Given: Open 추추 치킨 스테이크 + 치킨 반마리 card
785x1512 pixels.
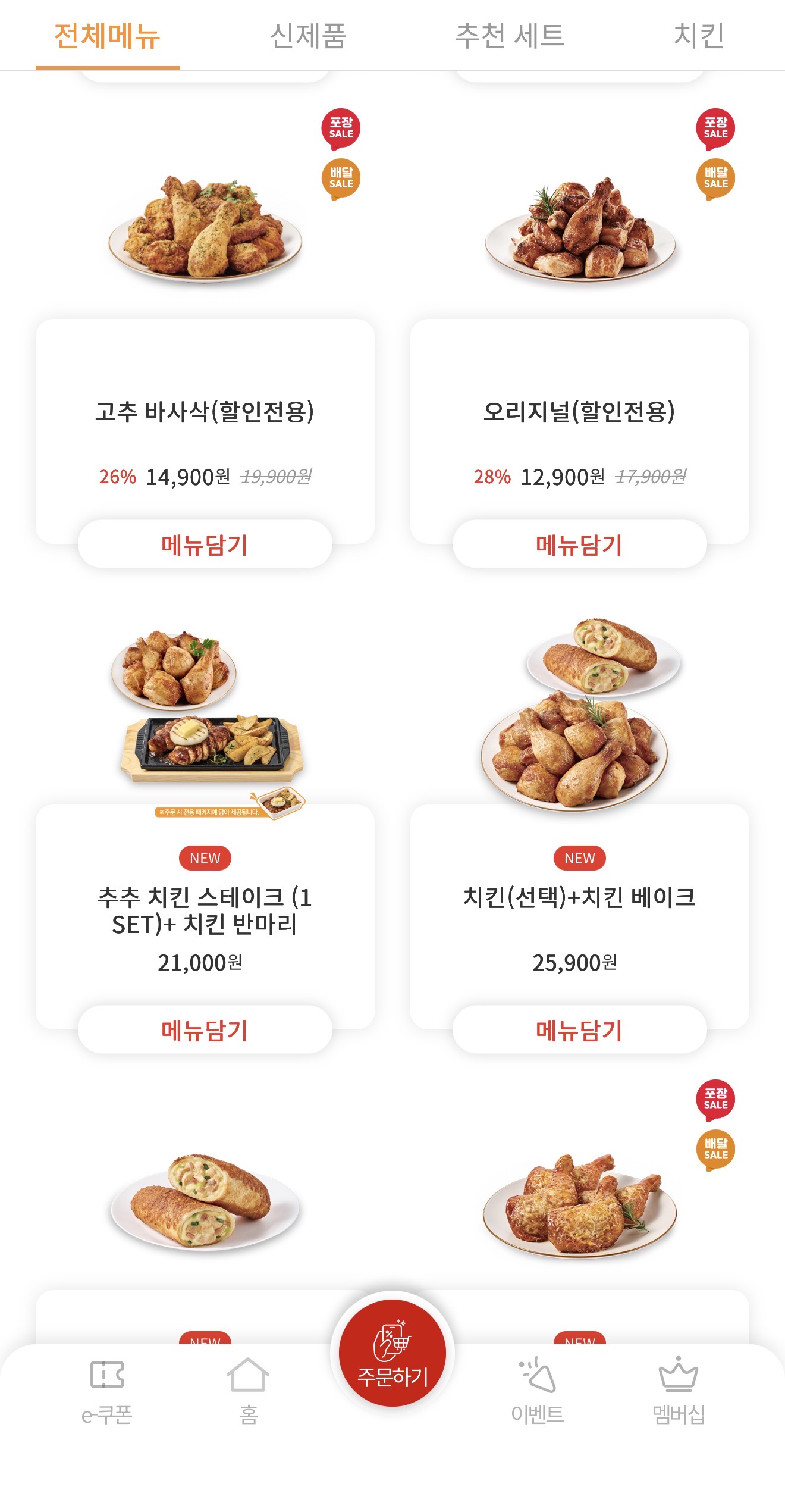Looking at the screenshot, I should point(205,910).
